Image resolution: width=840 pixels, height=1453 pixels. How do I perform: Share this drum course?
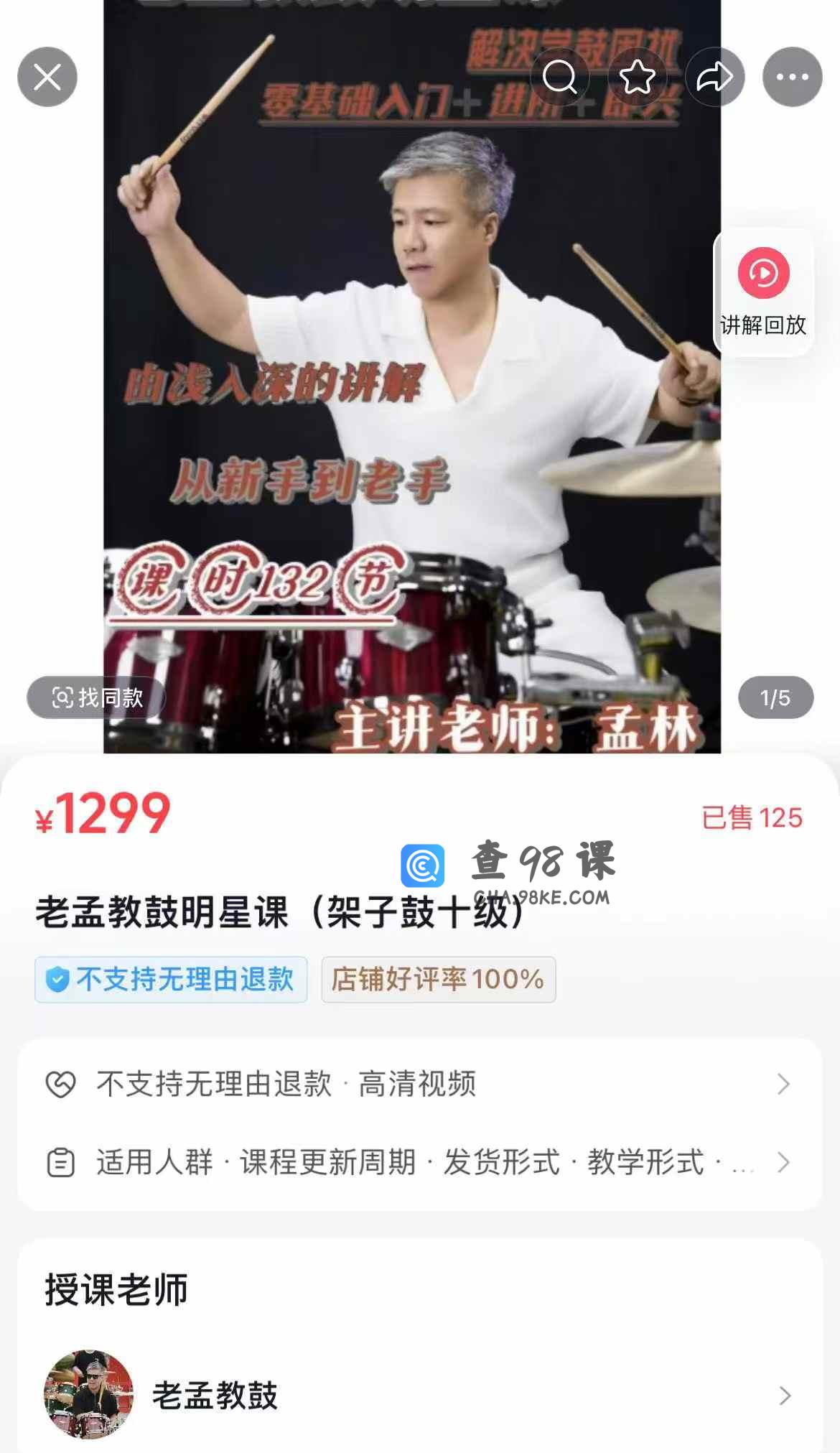715,77
